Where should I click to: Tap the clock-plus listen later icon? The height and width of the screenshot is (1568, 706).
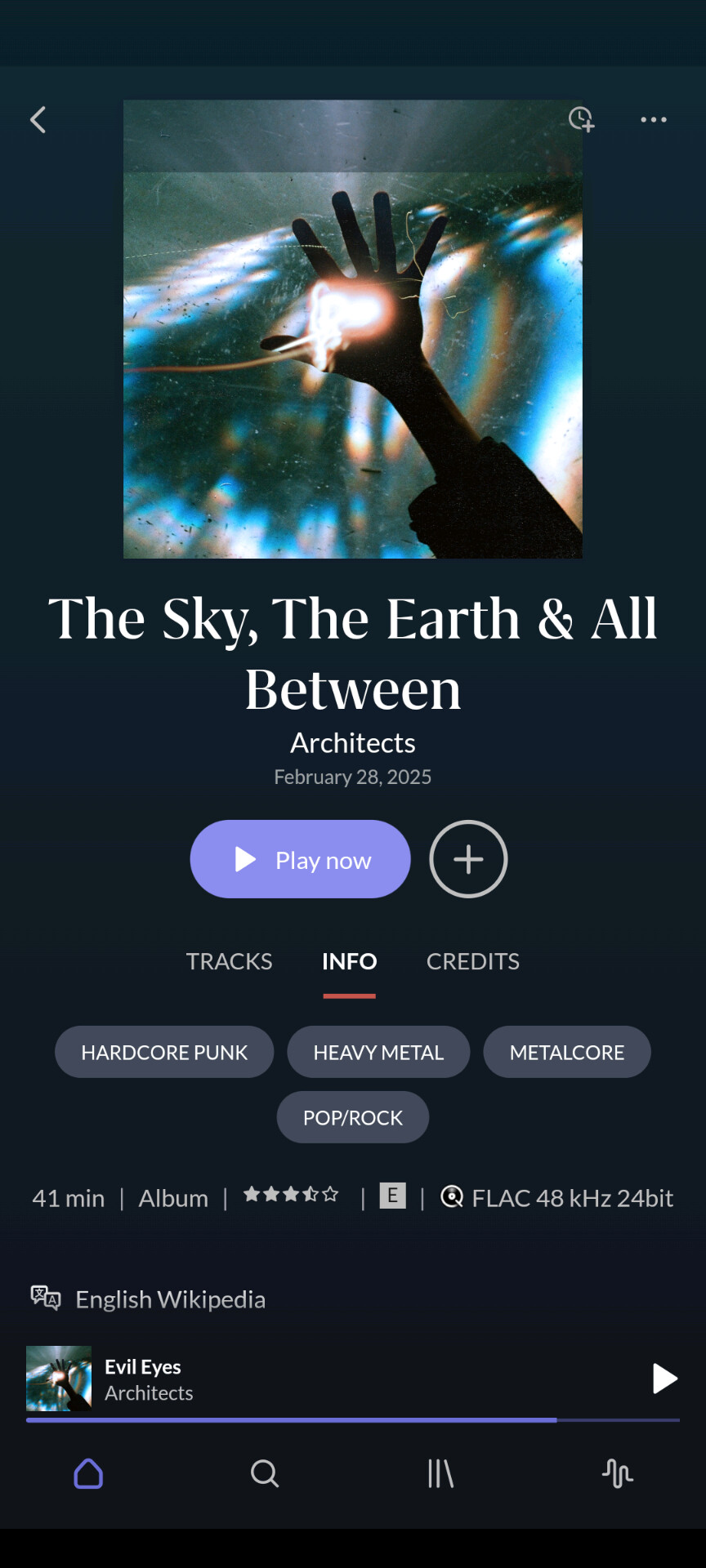[x=581, y=119]
